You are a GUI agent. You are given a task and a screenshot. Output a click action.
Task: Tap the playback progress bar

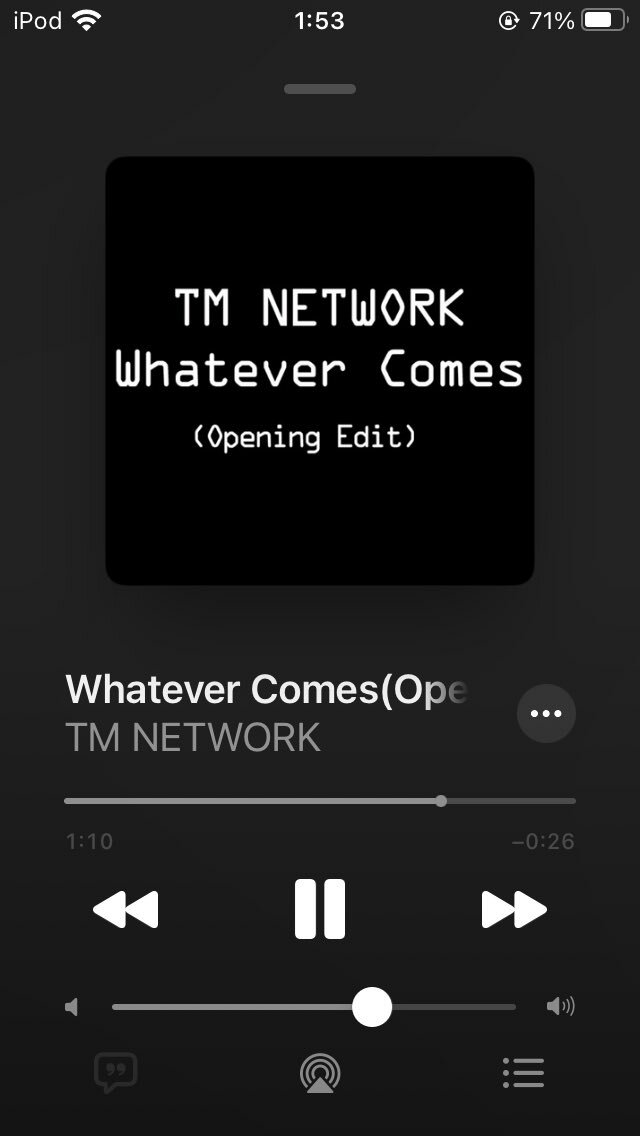coord(320,801)
